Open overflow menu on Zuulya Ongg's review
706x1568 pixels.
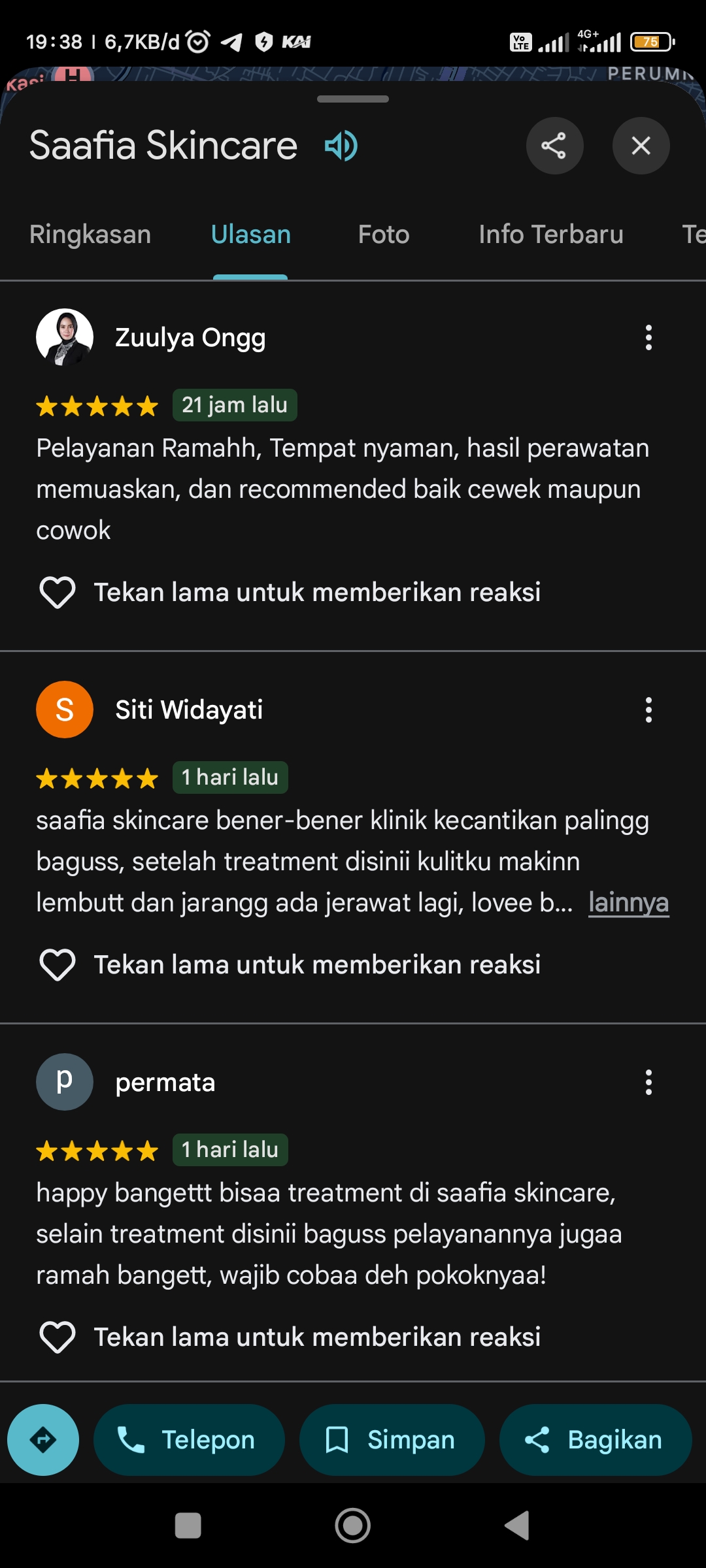648,338
